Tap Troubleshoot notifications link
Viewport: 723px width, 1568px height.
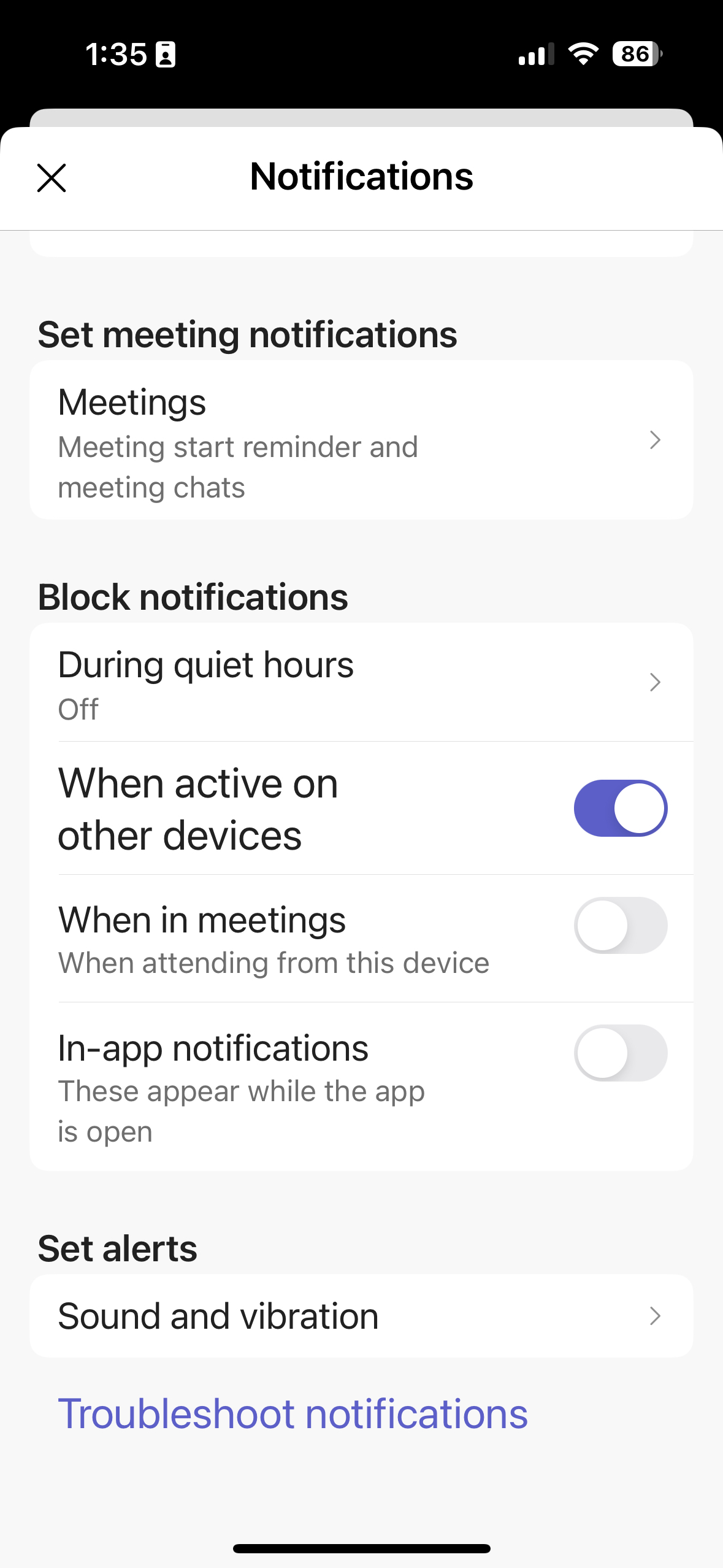293,1414
